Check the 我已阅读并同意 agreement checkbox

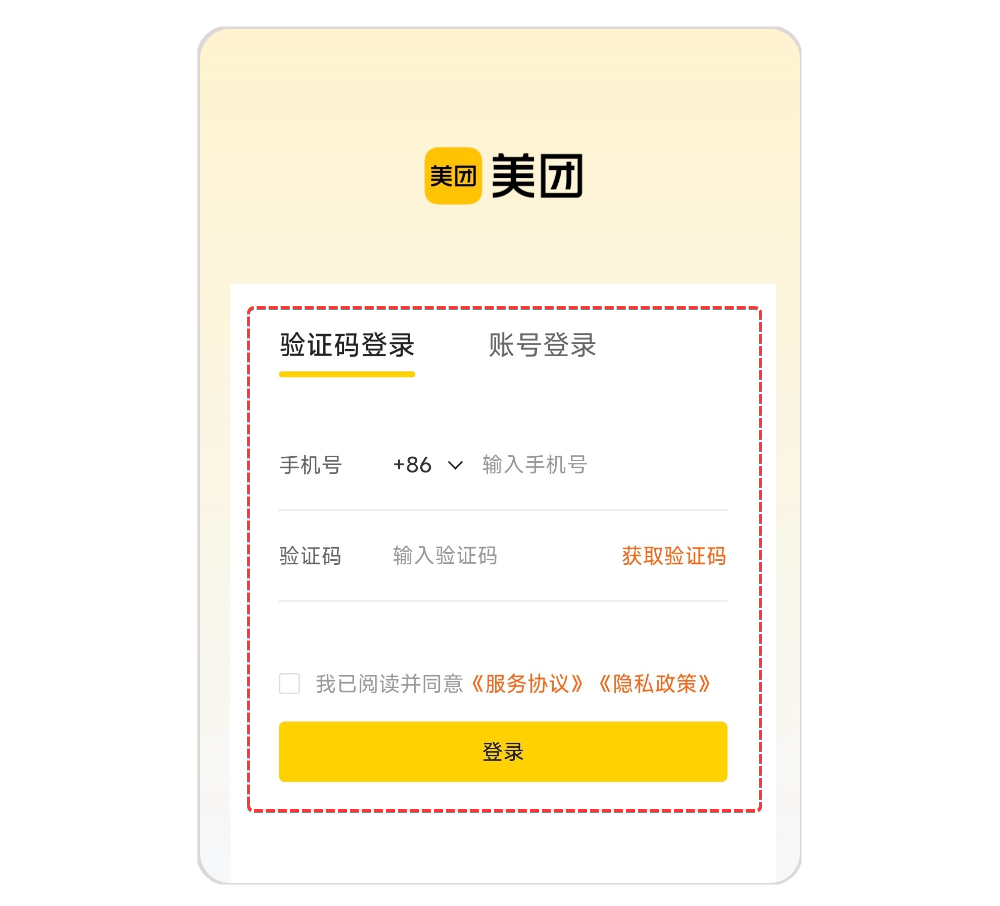tap(290, 683)
